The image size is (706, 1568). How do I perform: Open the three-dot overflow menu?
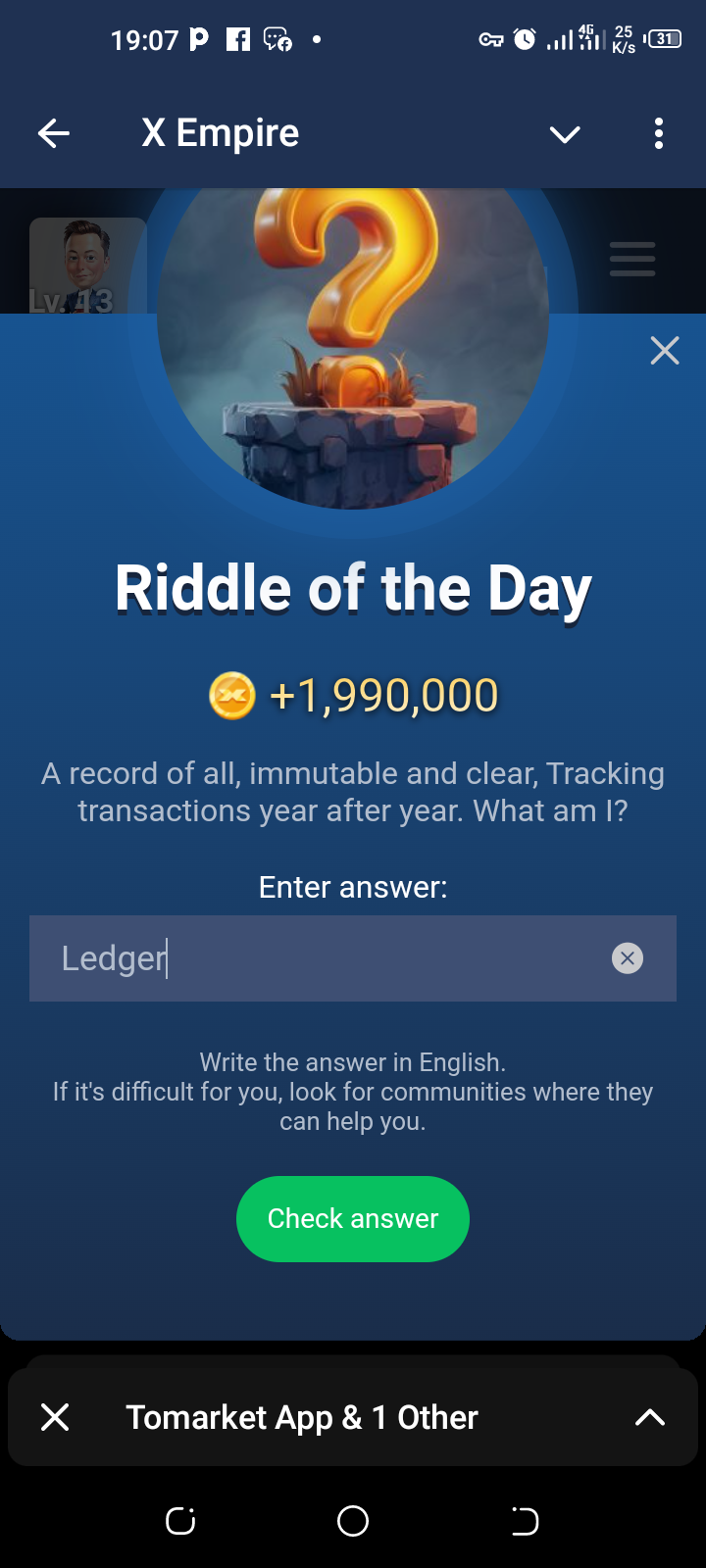659,133
